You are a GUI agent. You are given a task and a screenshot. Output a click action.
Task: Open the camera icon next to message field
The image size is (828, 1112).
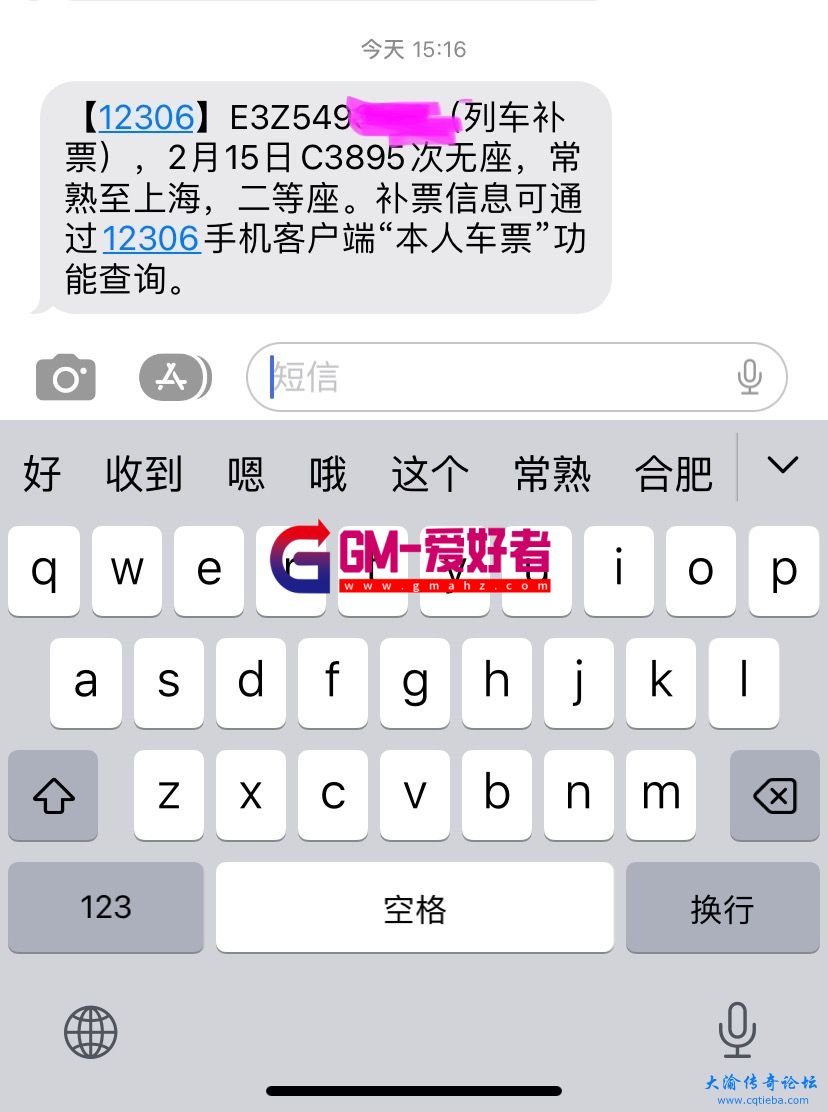(66, 378)
